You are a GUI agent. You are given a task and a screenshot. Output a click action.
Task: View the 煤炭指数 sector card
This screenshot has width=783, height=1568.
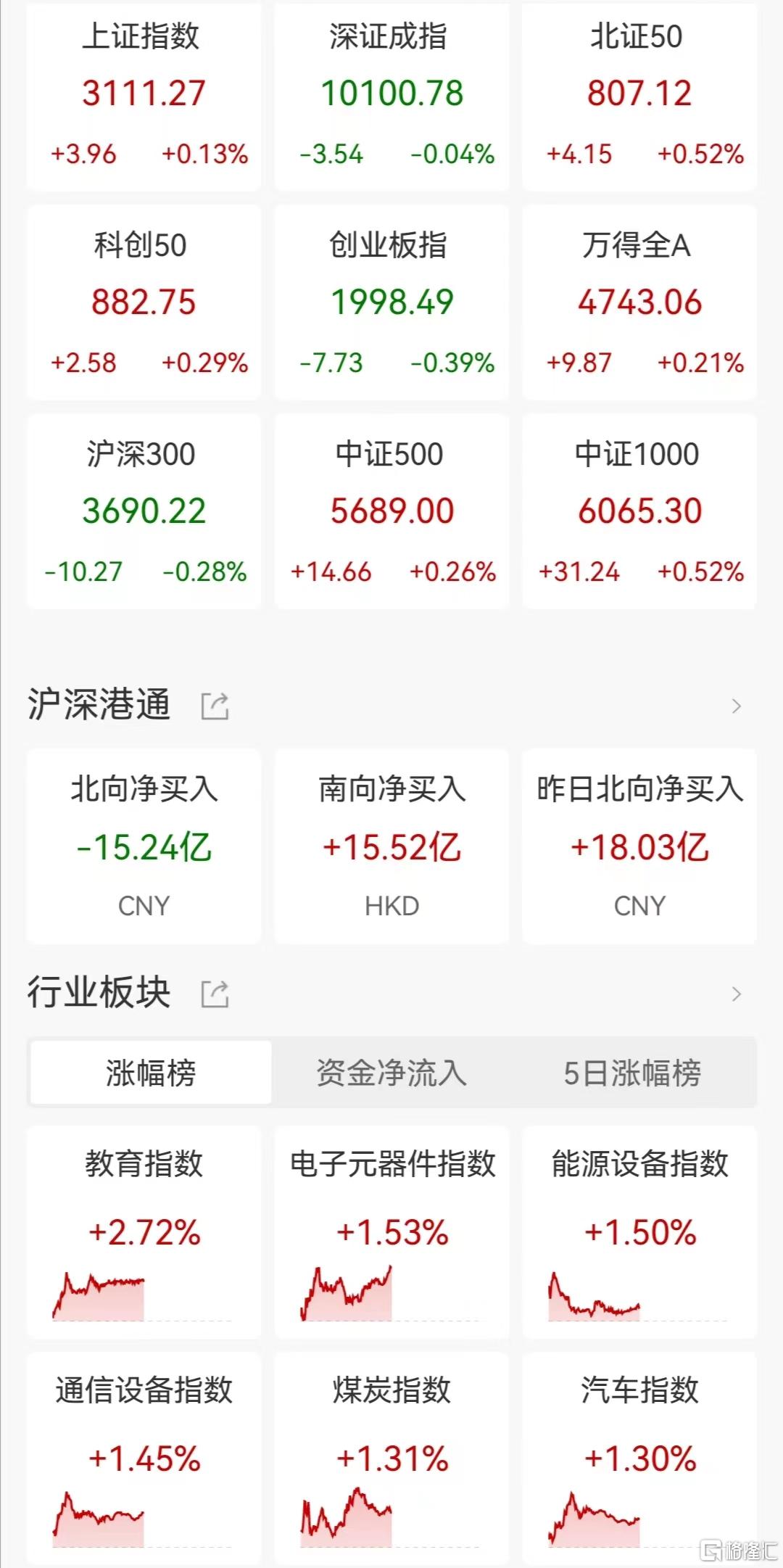pyautogui.click(x=391, y=1458)
